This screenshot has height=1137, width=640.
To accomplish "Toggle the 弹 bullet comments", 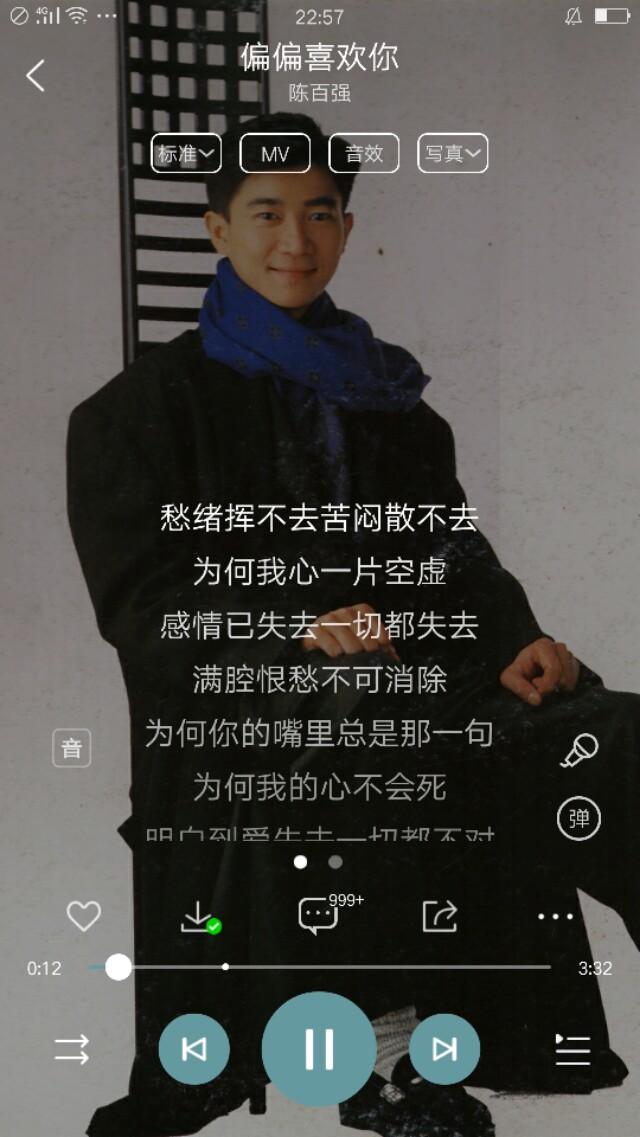I will point(578,819).
